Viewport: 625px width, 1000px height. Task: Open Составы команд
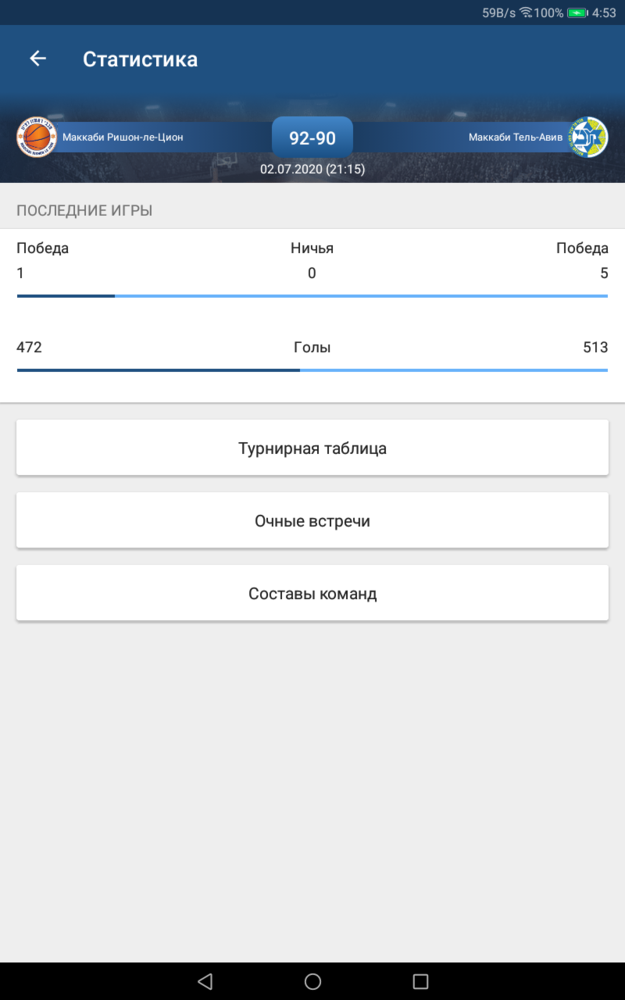(x=312, y=593)
